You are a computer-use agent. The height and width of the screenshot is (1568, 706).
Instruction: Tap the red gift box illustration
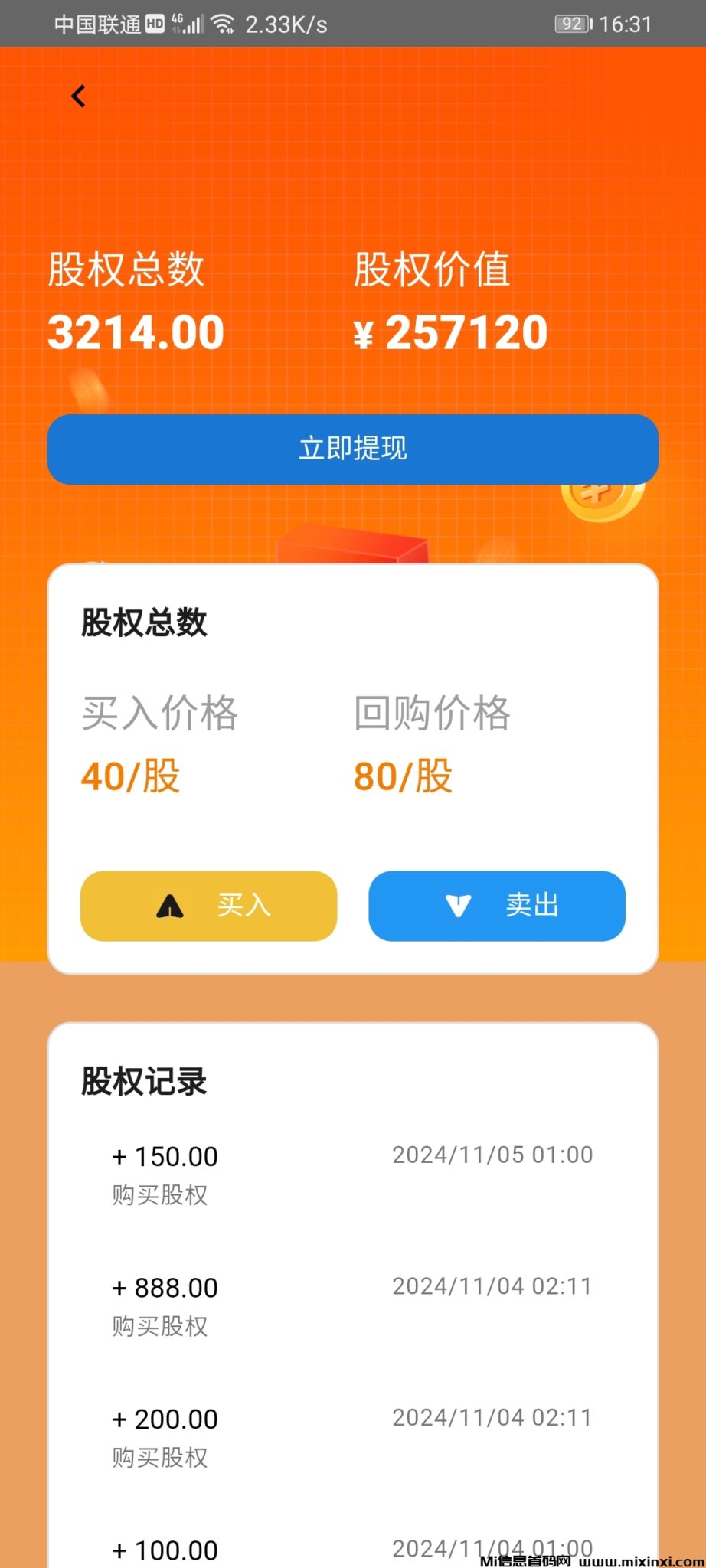click(x=352, y=544)
